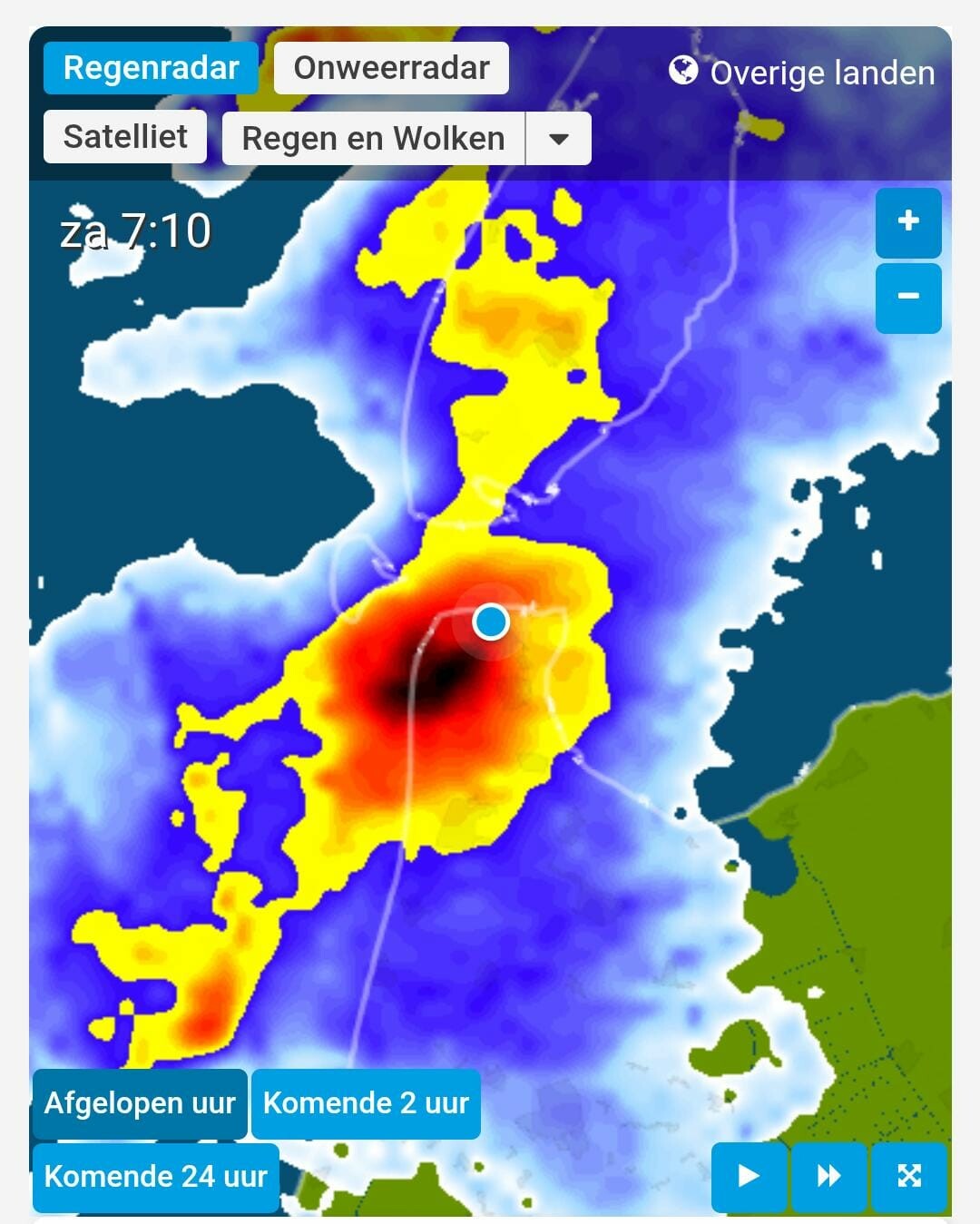The image size is (980, 1224).
Task: Open Overige landen link
Action: click(802, 73)
